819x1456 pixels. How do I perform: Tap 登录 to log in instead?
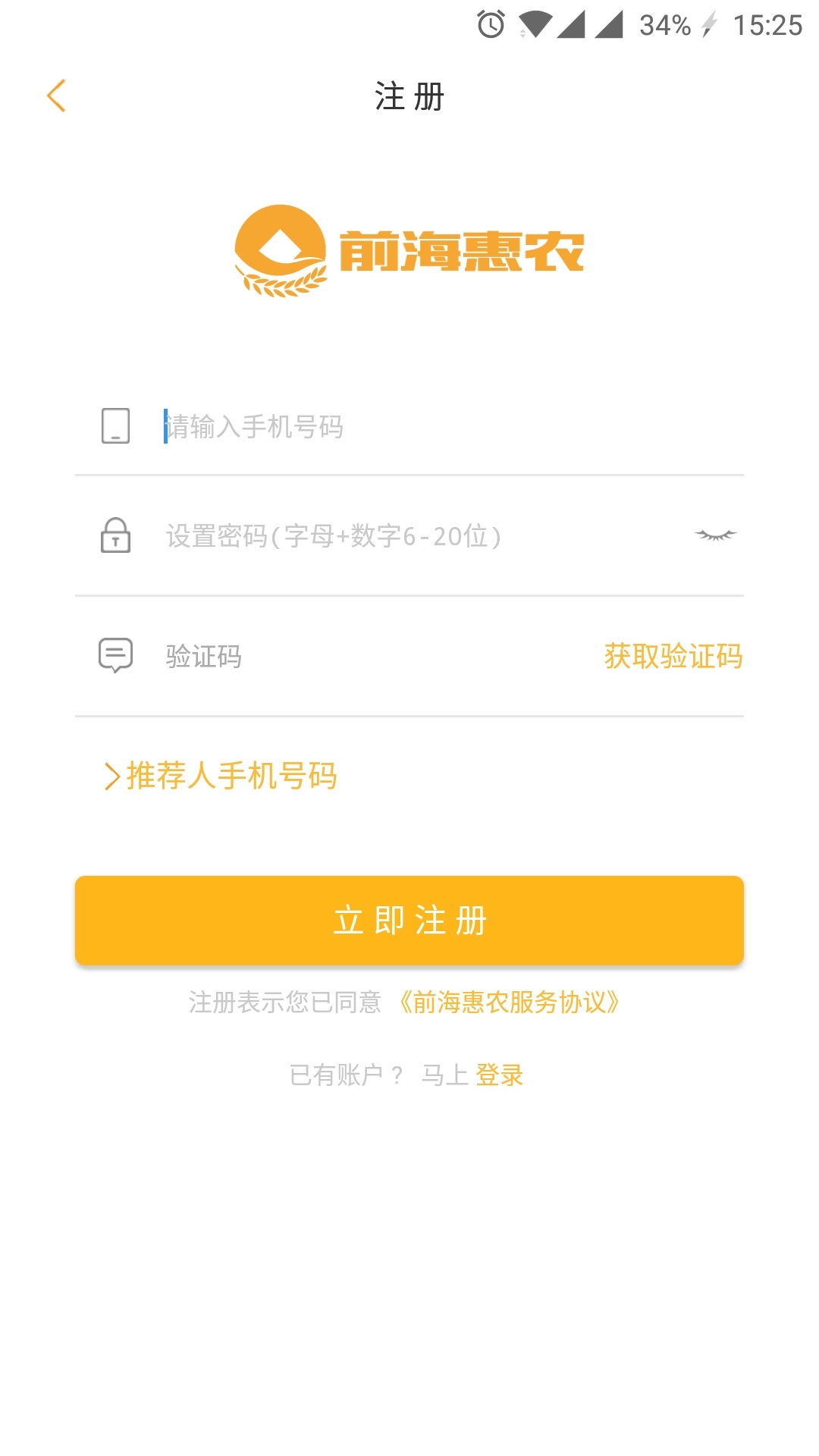coord(500,1075)
